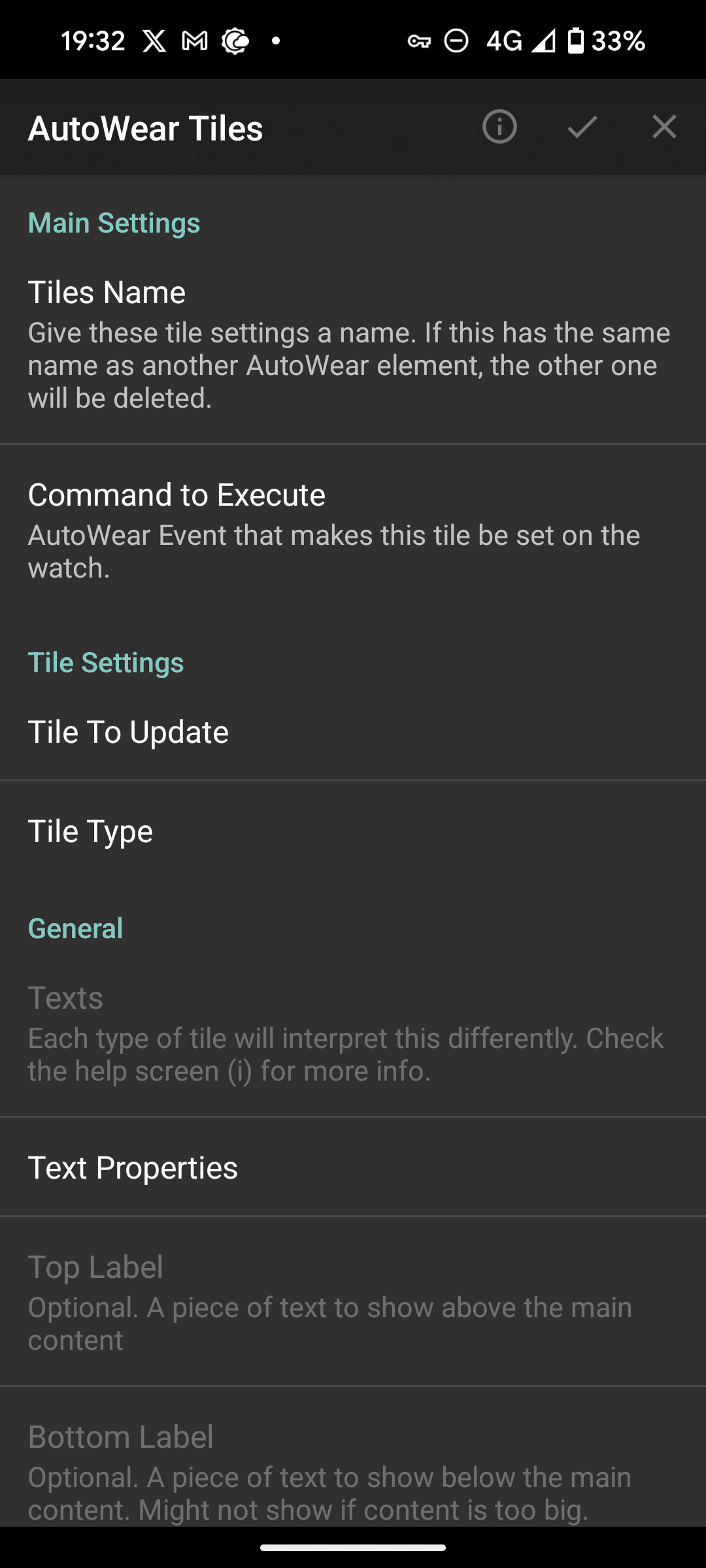Open the info help icon
Screen dimensions: 706x1568
click(499, 127)
